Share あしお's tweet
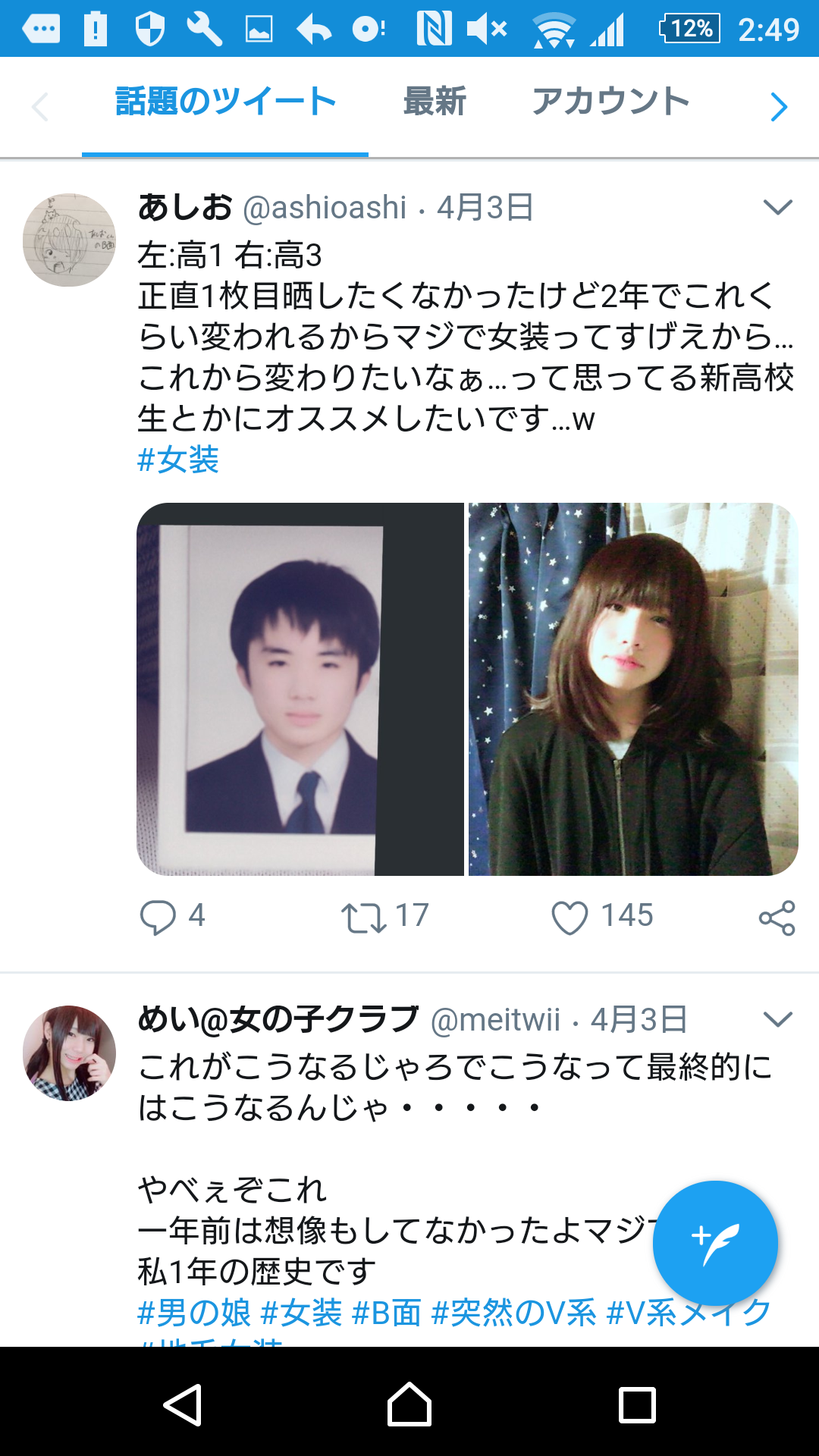The image size is (819, 1456). (x=777, y=918)
